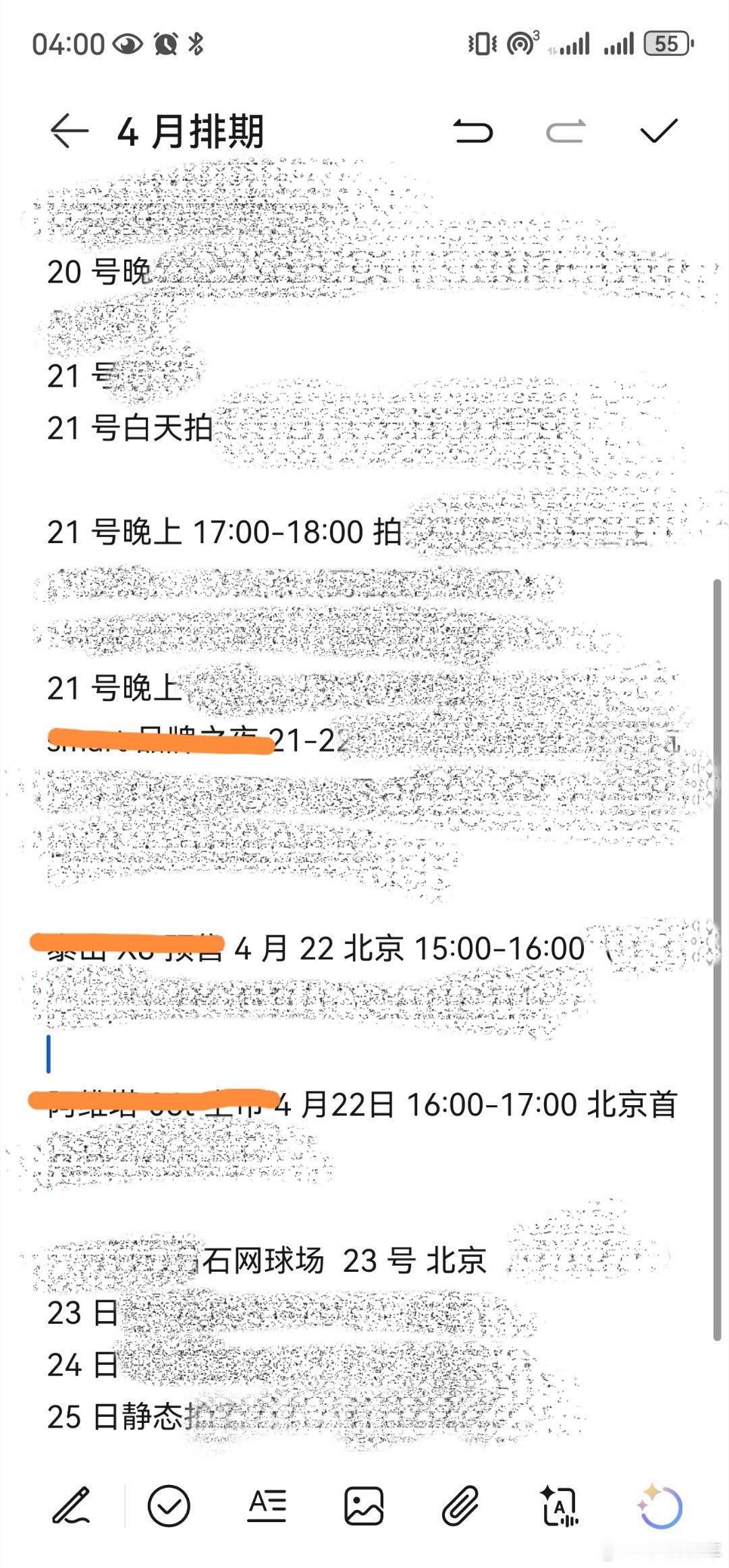Undo the last edit

(x=474, y=131)
